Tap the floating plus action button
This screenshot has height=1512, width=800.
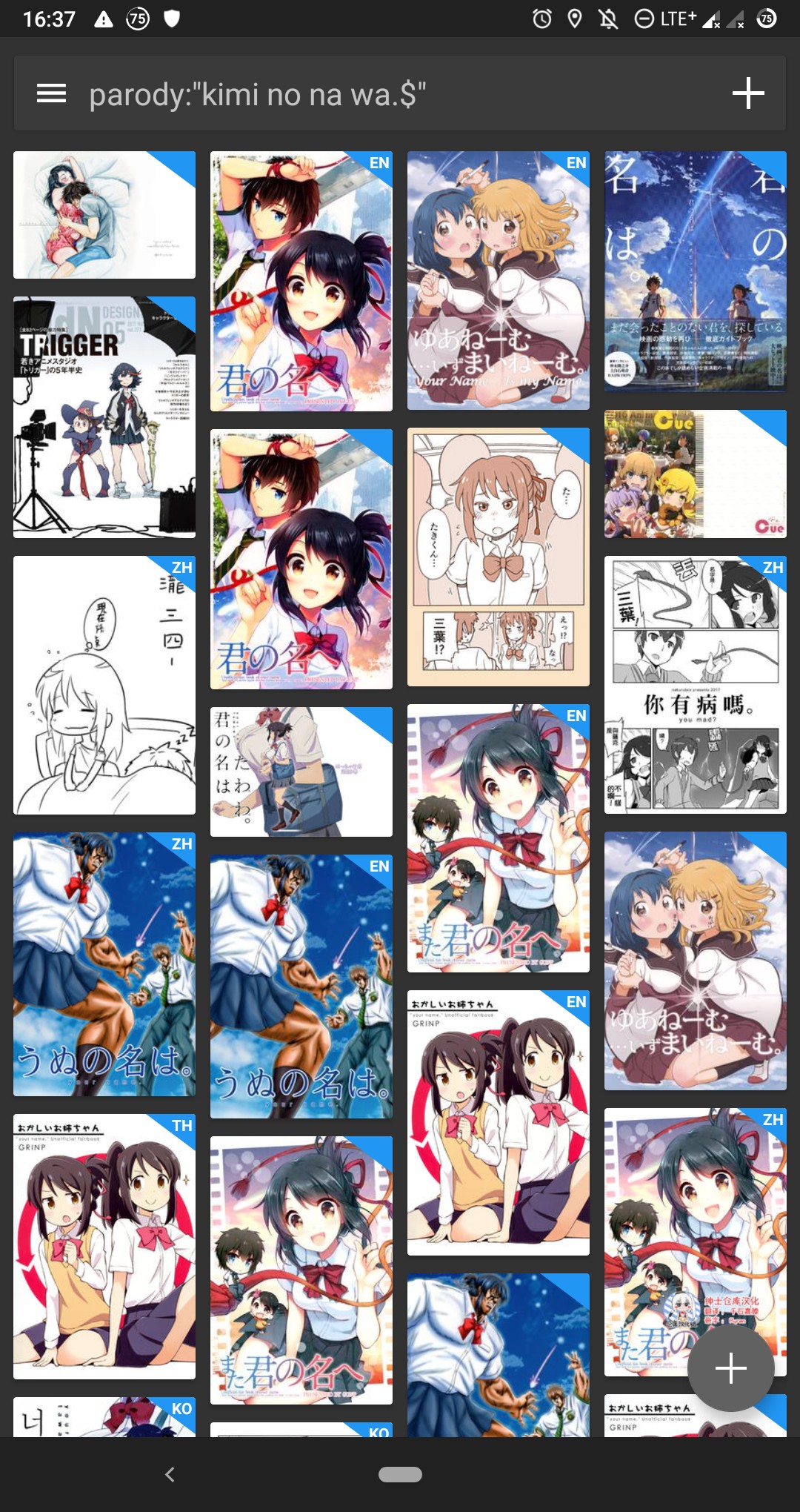click(x=730, y=1367)
